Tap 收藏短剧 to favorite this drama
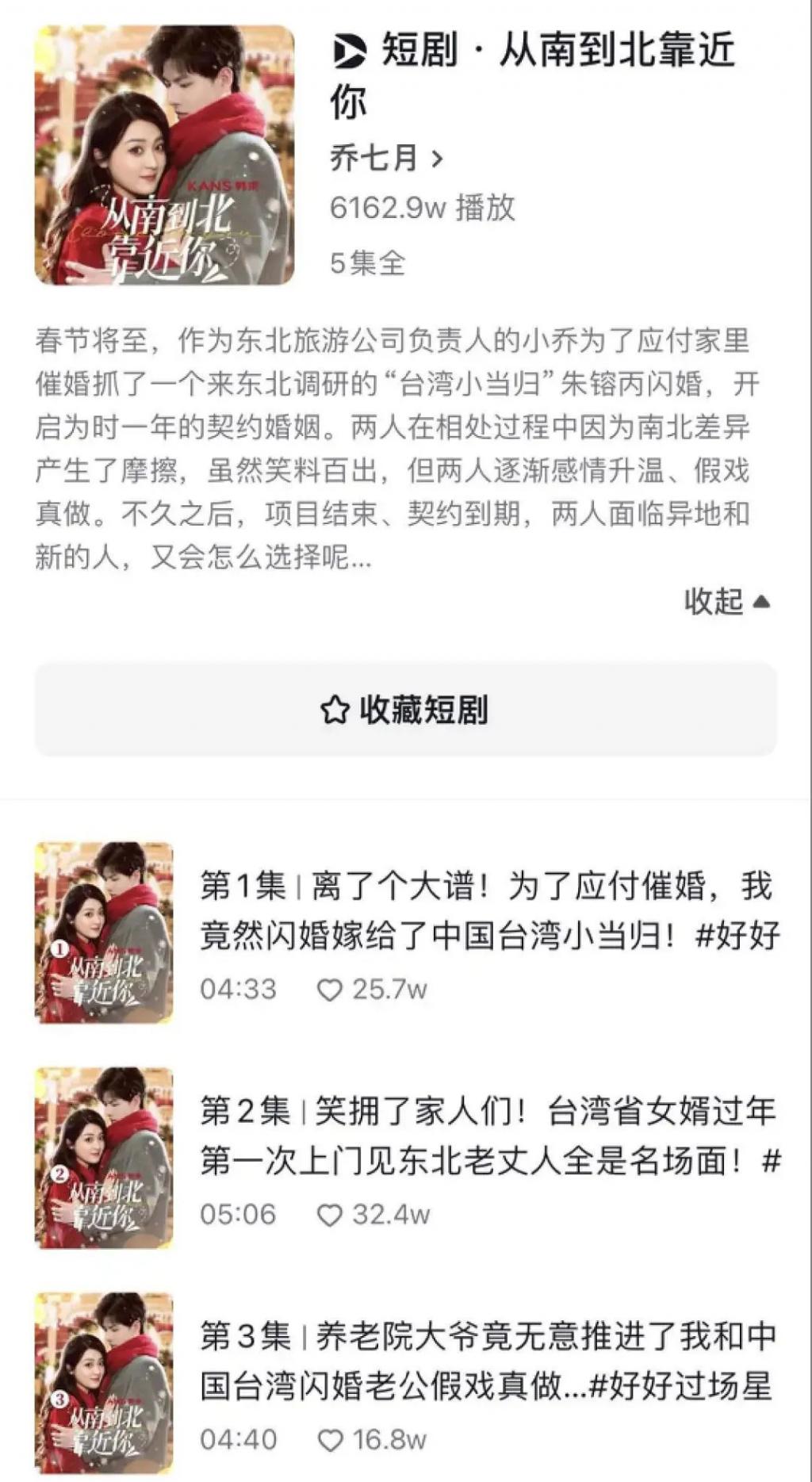The image size is (812, 1482). click(x=405, y=710)
